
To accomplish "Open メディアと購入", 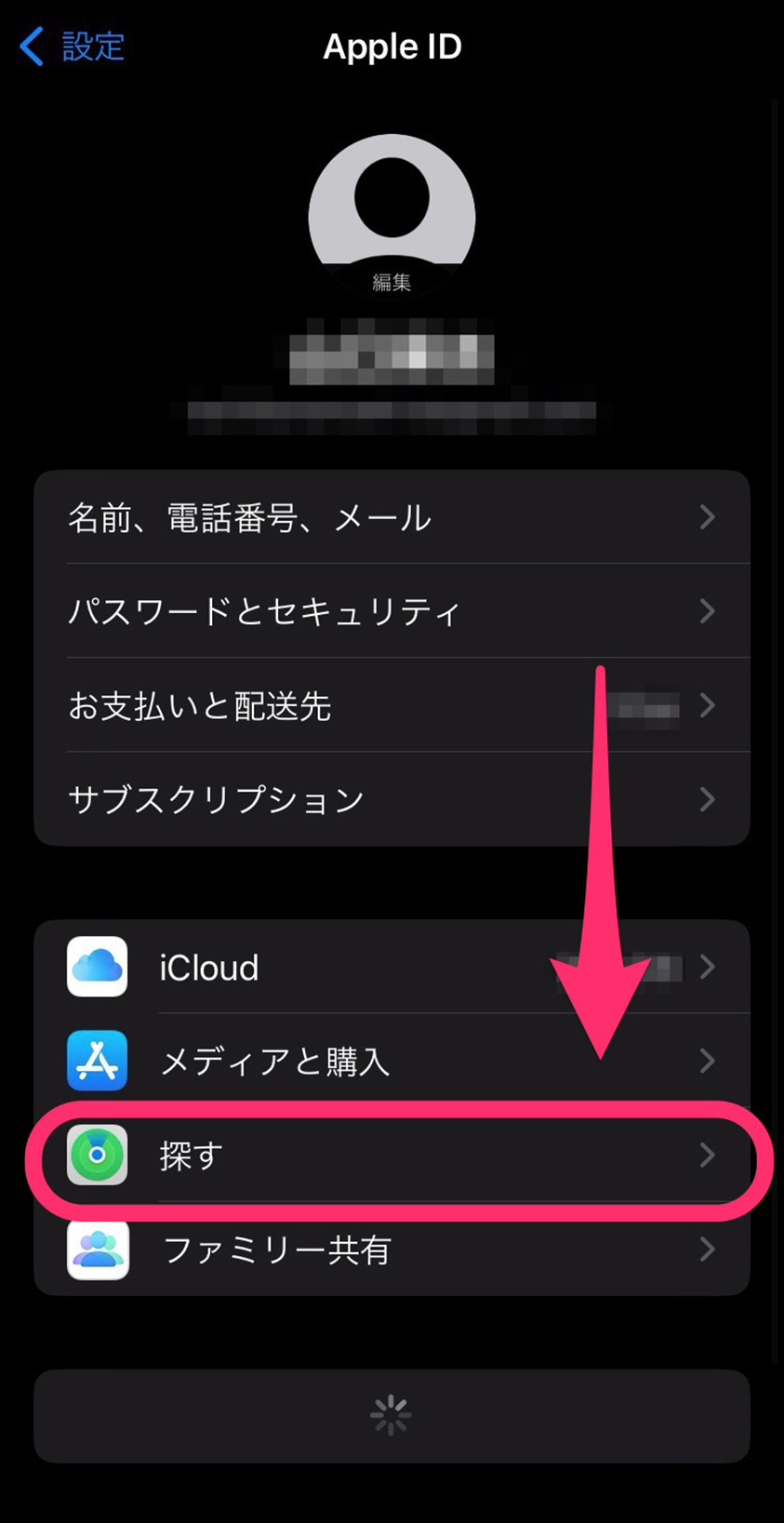I will pos(392,1061).
